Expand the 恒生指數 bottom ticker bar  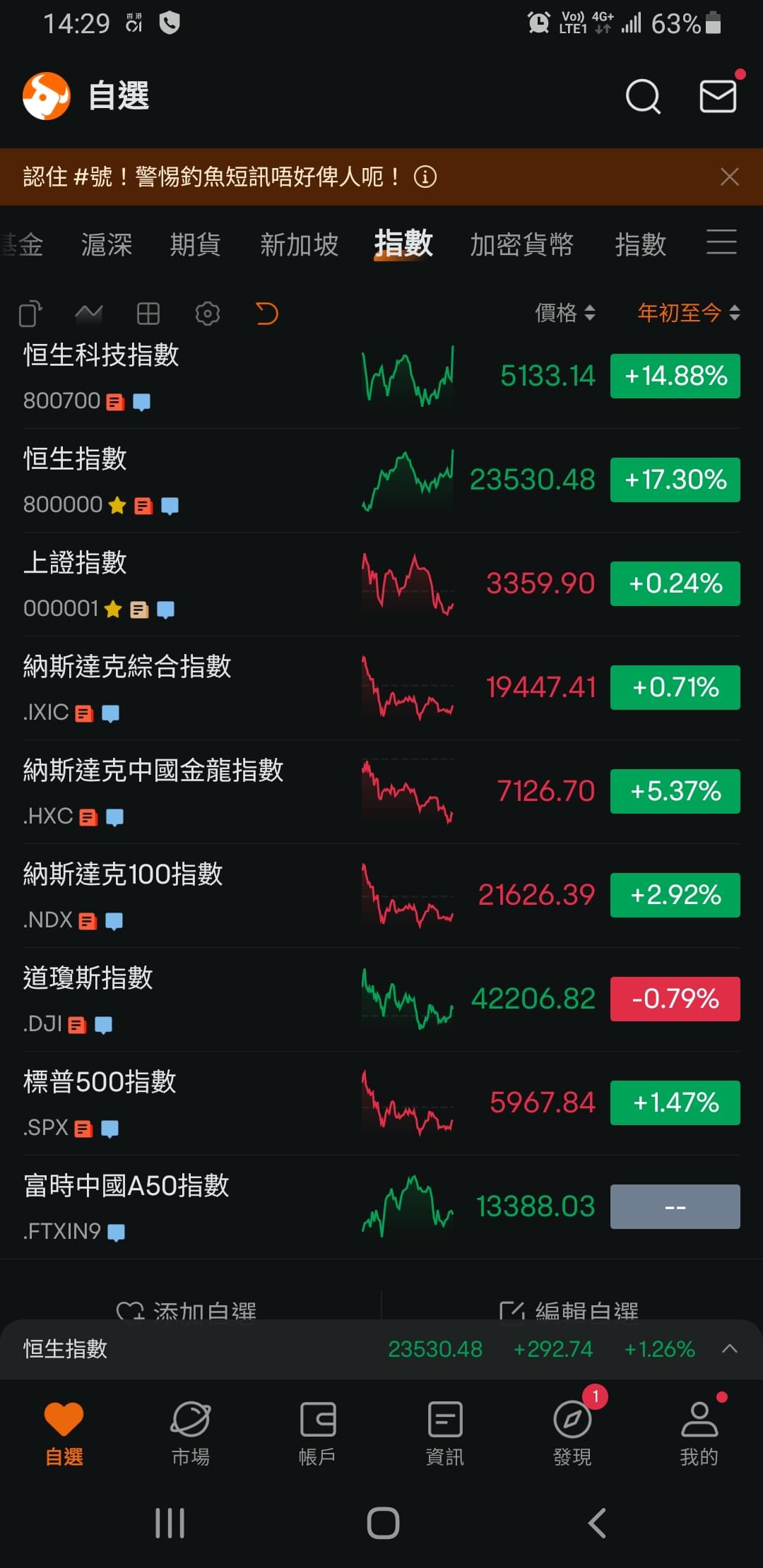tap(730, 1348)
